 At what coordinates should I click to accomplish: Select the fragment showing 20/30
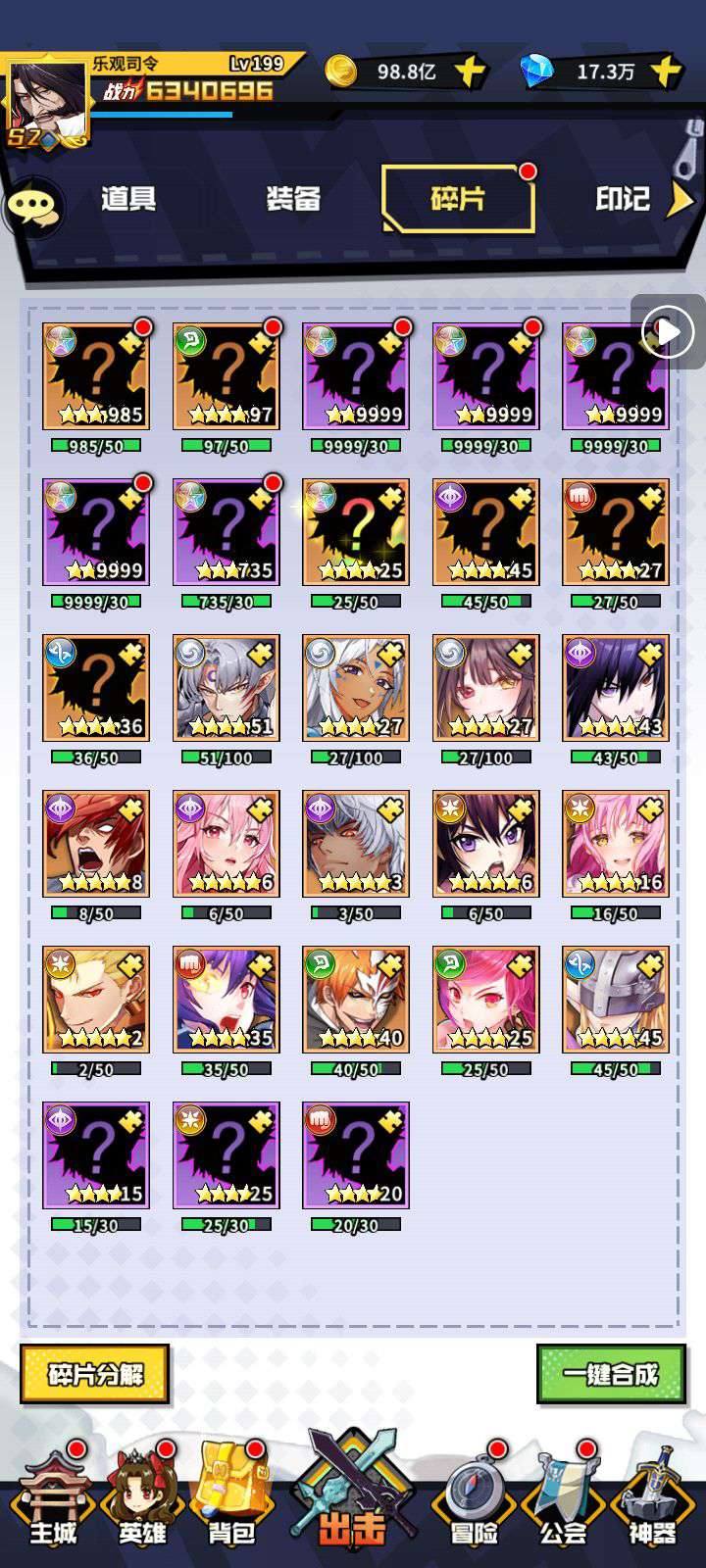coord(356,1155)
